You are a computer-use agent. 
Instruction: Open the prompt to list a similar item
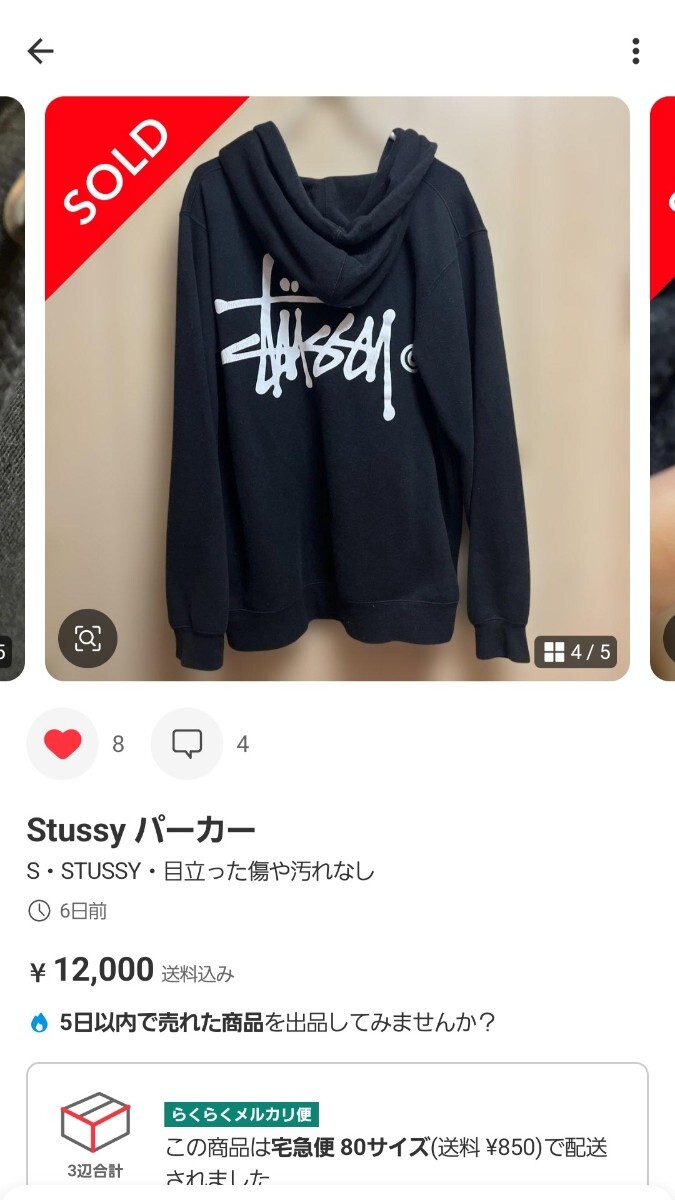[262, 1023]
